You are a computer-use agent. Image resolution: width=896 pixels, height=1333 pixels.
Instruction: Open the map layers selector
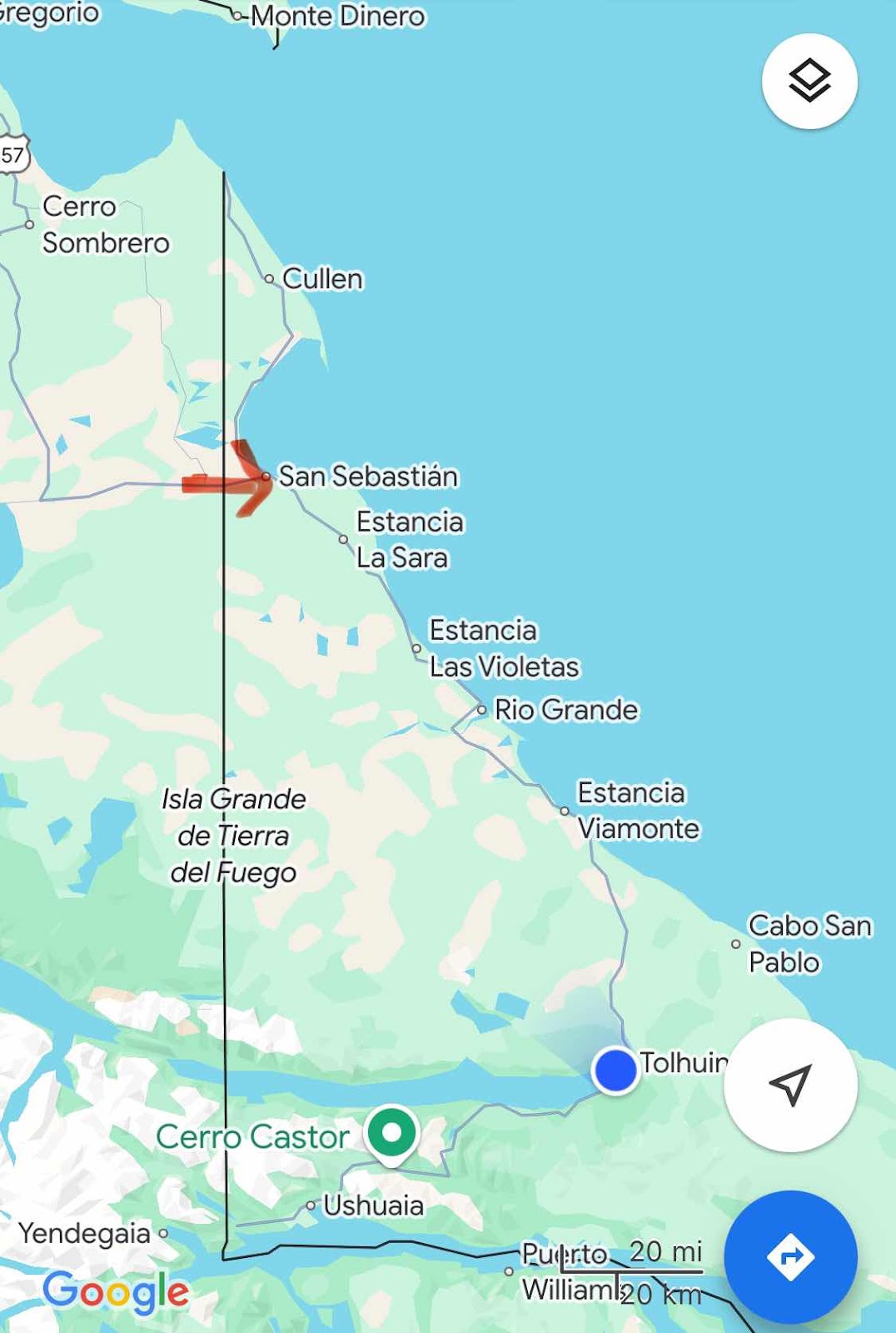pyautogui.click(x=809, y=82)
